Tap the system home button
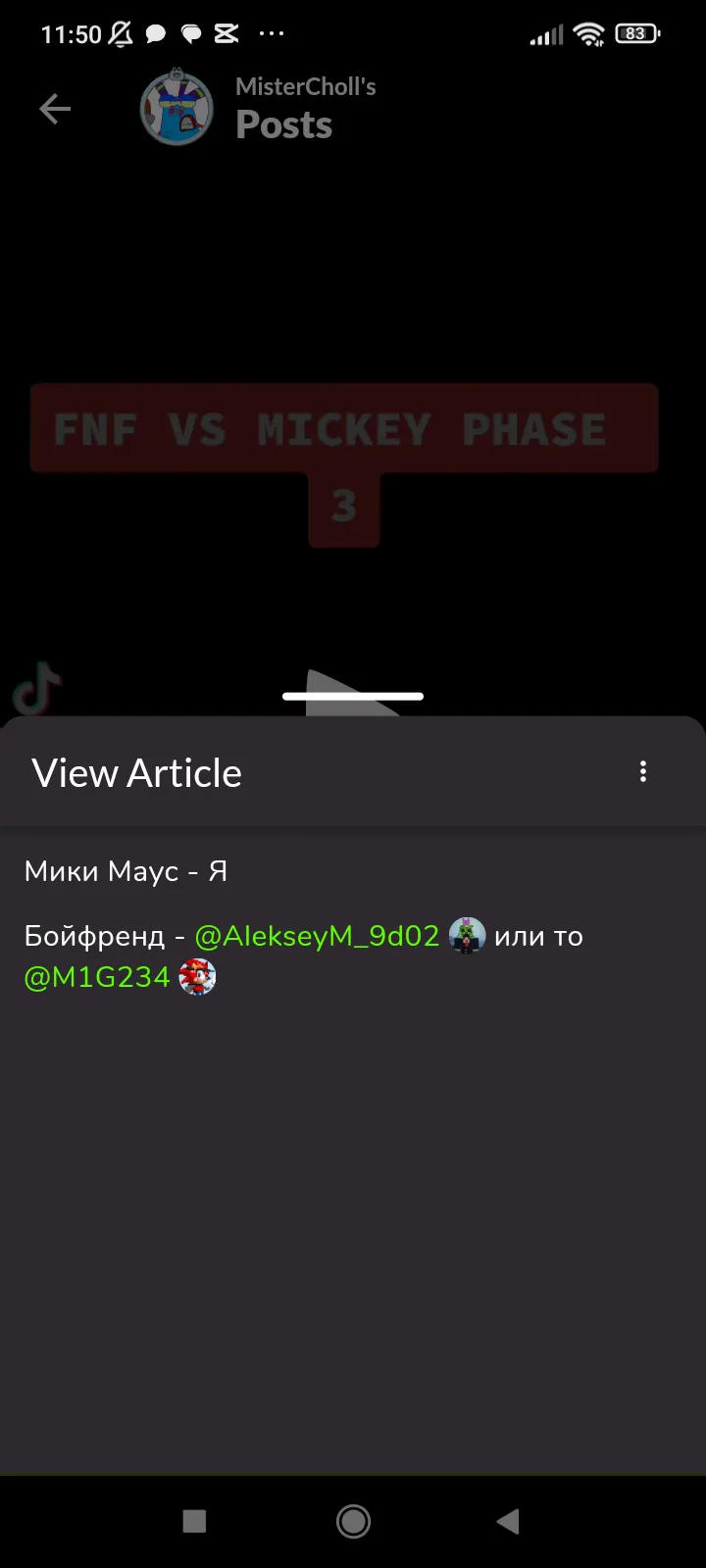This screenshot has height=1568, width=706. point(353,1521)
